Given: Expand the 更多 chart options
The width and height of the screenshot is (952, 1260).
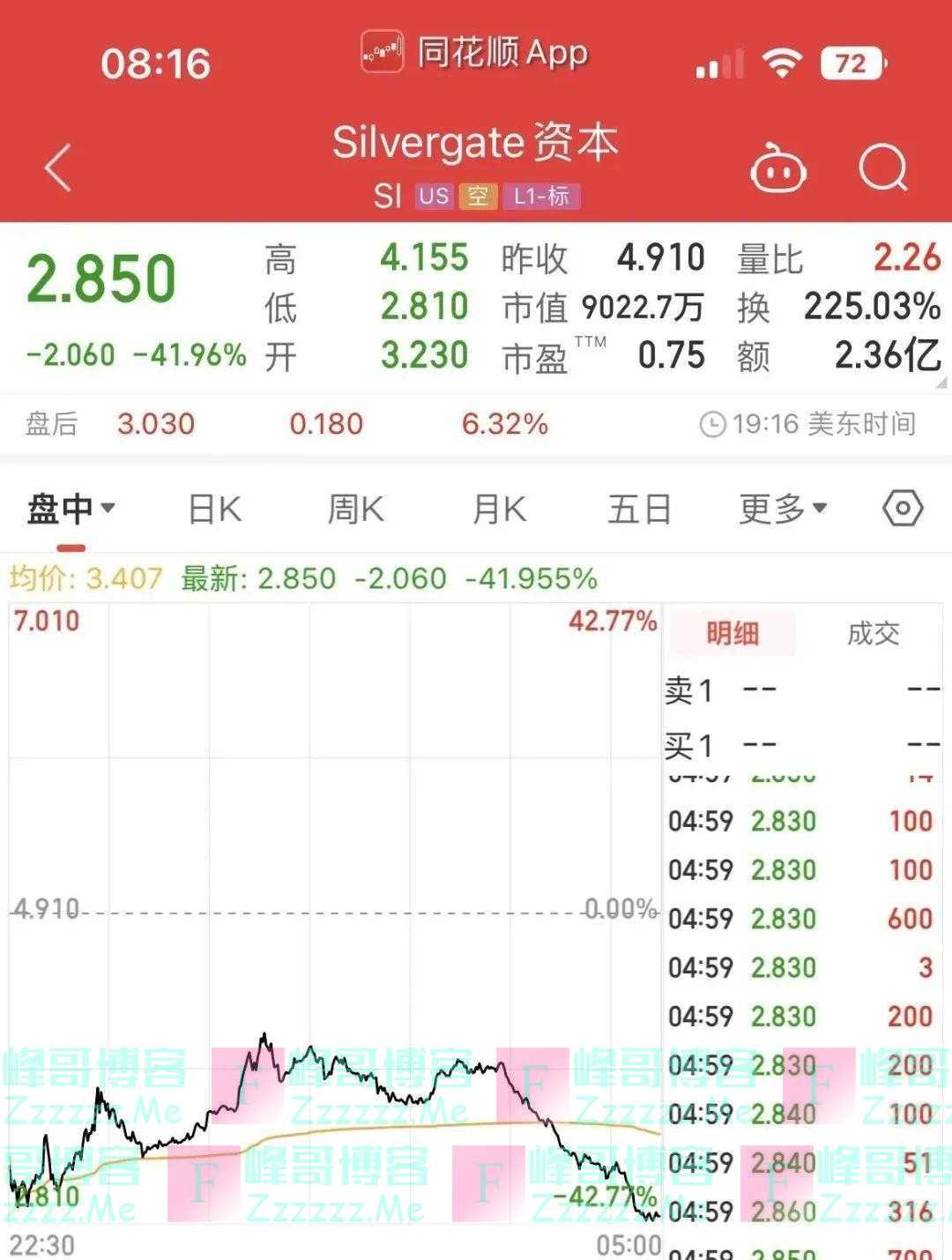Looking at the screenshot, I should [782, 509].
